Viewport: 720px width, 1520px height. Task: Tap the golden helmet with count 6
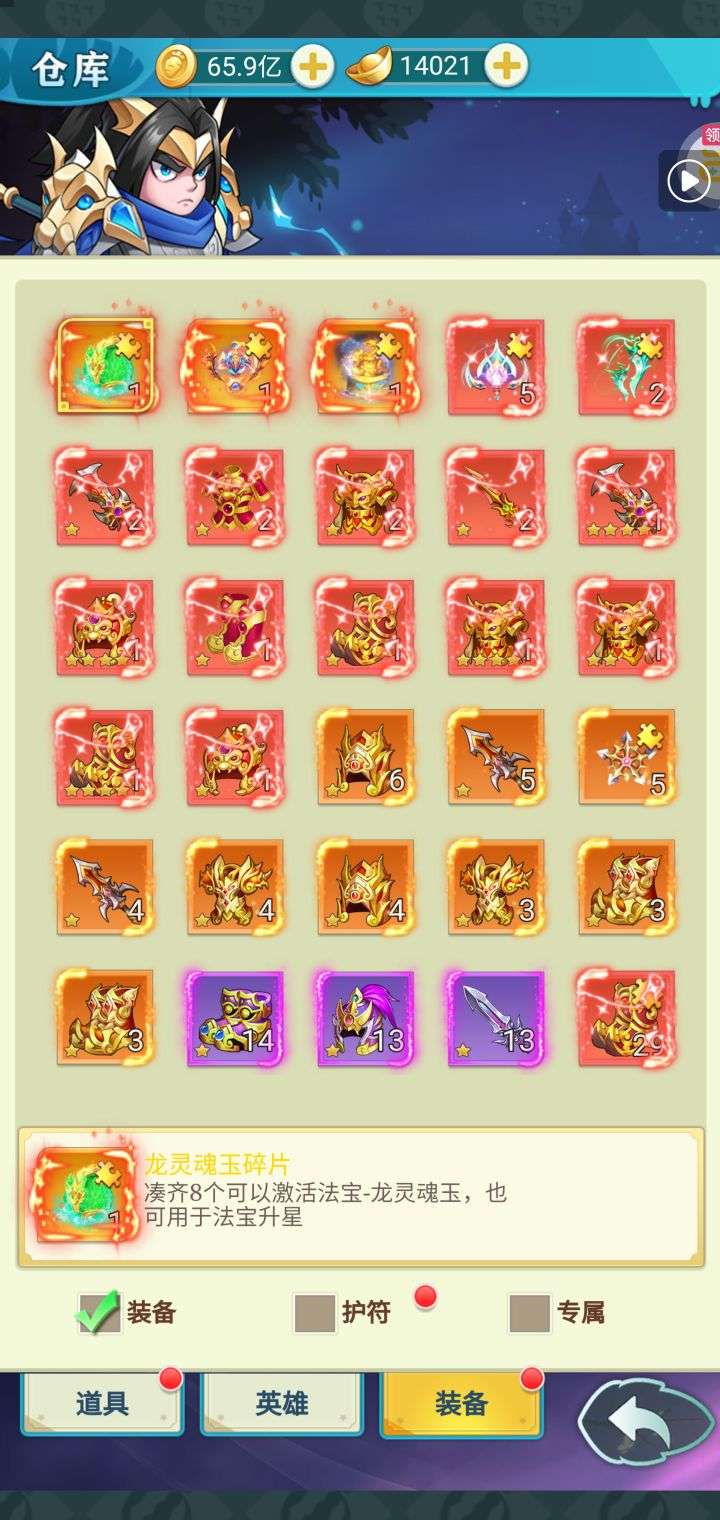[x=365, y=757]
